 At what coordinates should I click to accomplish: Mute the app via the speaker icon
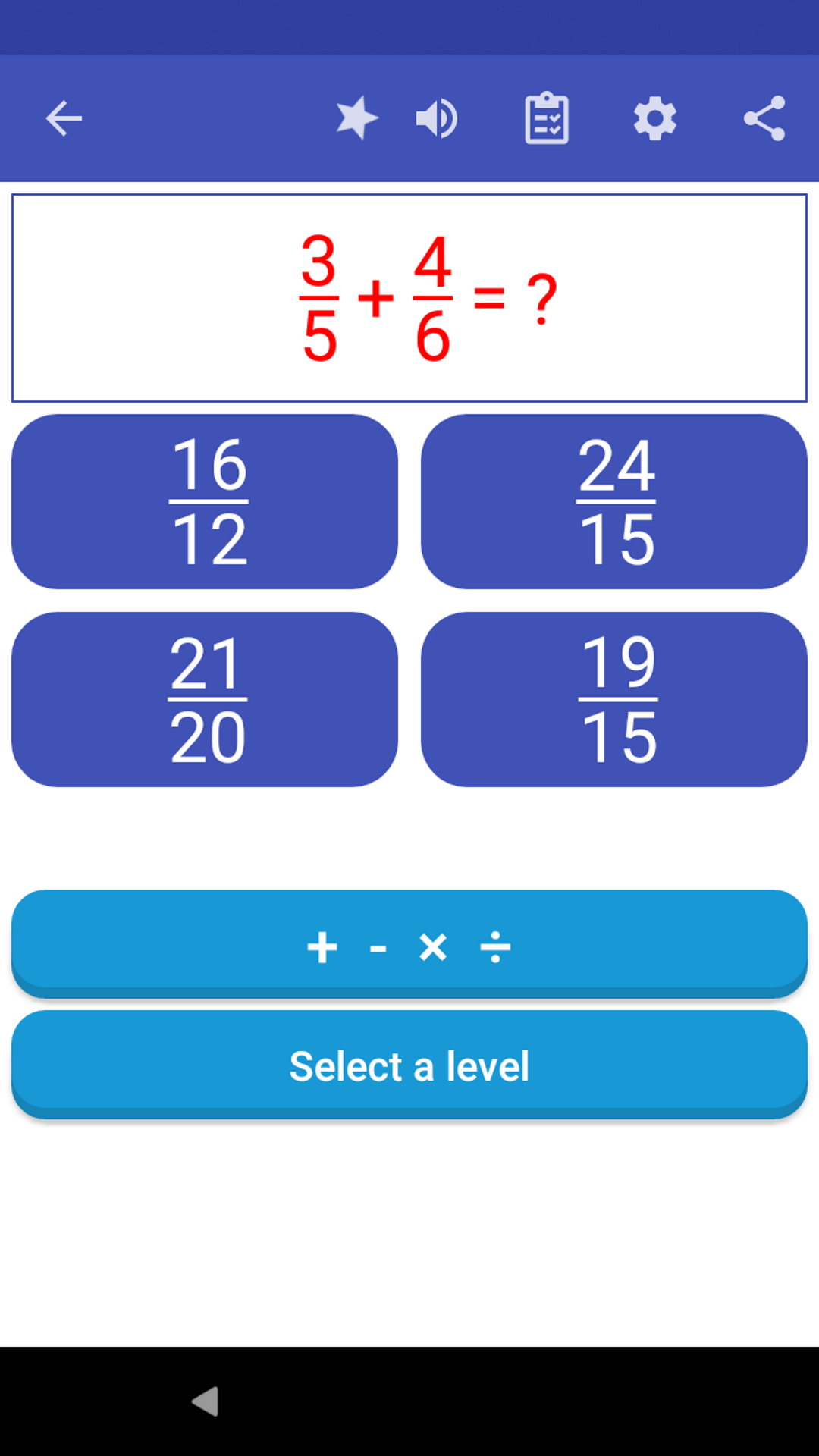click(x=437, y=118)
